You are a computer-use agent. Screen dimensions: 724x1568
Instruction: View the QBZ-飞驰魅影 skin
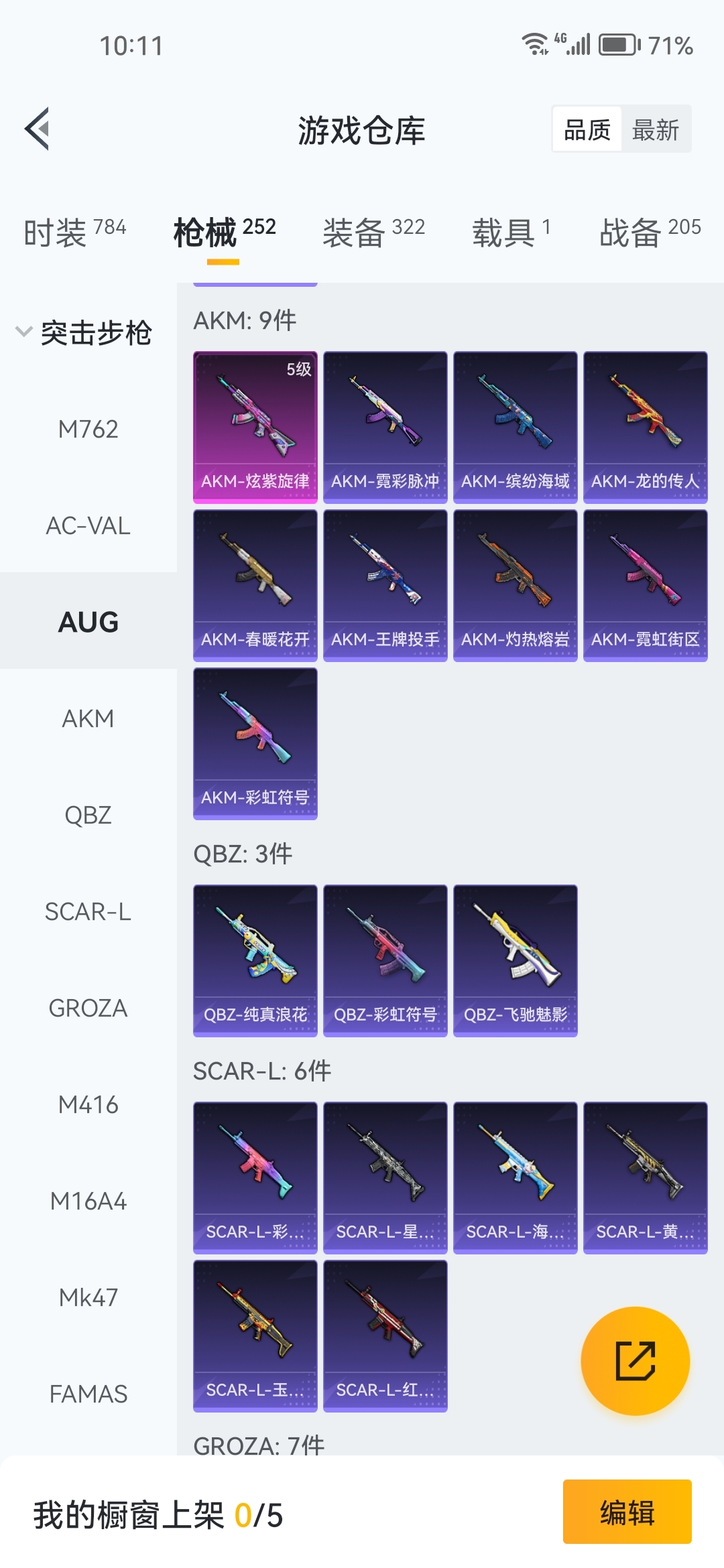[515, 960]
